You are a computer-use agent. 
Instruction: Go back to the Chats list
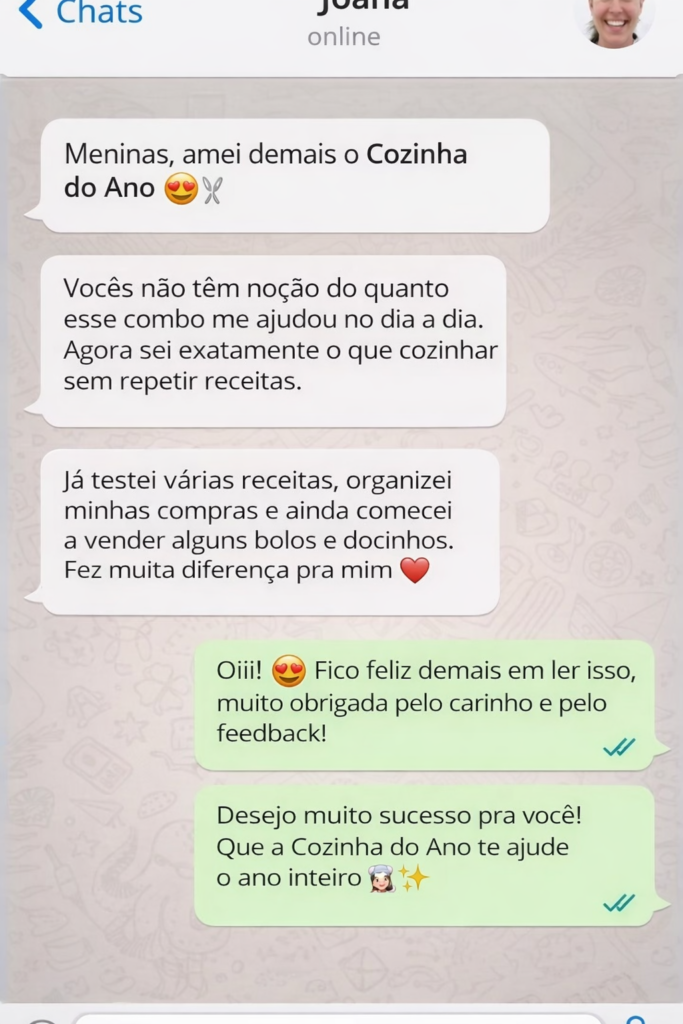[x=80, y=14]
